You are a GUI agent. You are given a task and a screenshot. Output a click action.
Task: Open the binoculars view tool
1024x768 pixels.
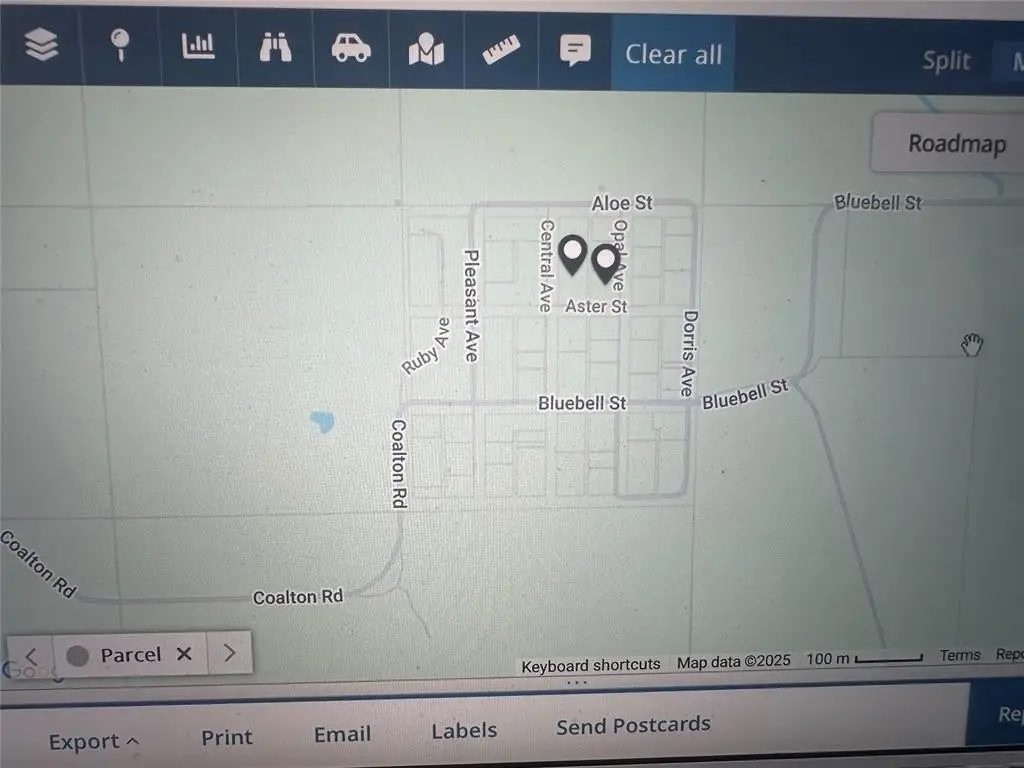pos(274,47)
